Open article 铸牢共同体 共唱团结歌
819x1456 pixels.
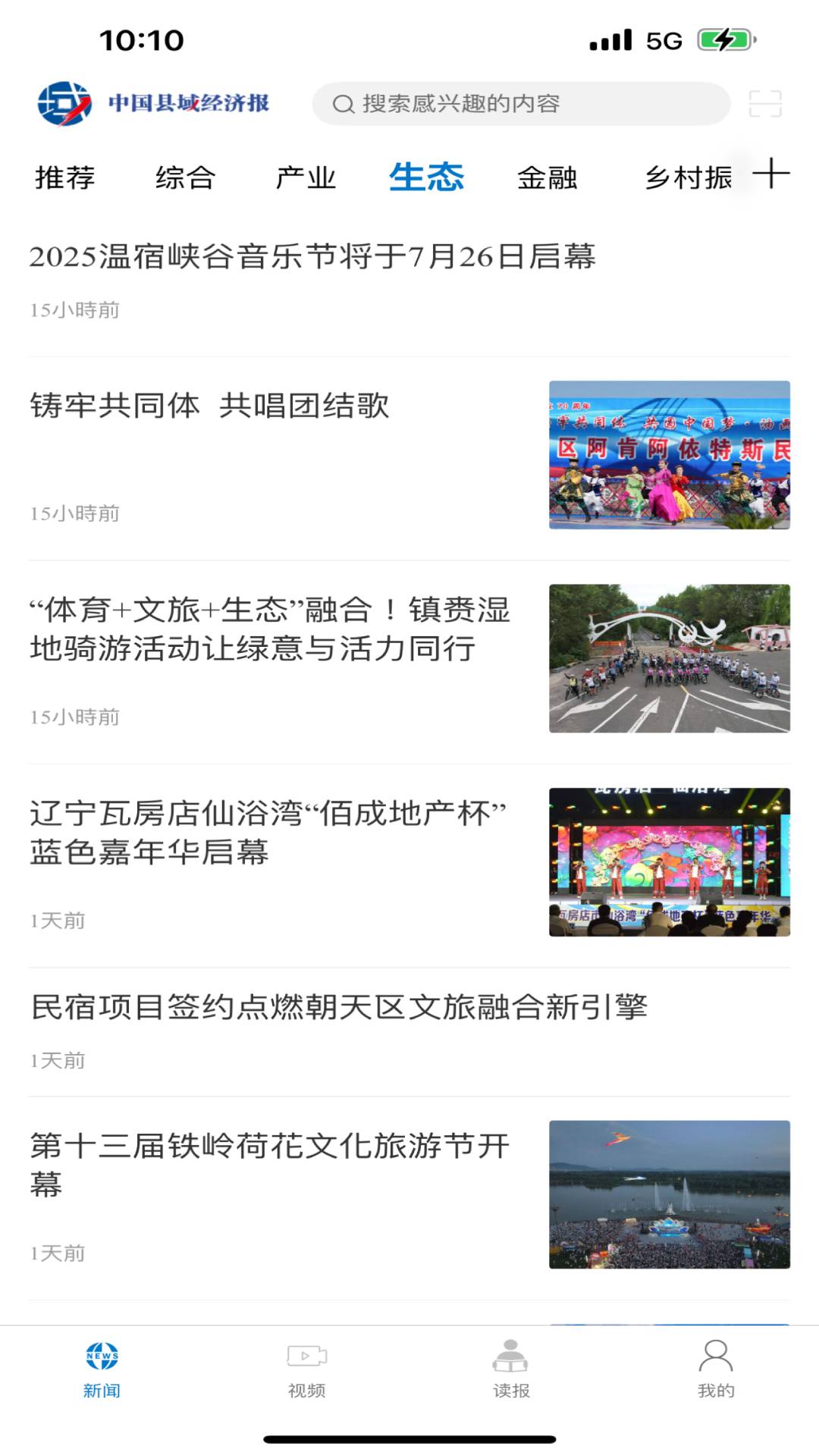click(208, 406)
